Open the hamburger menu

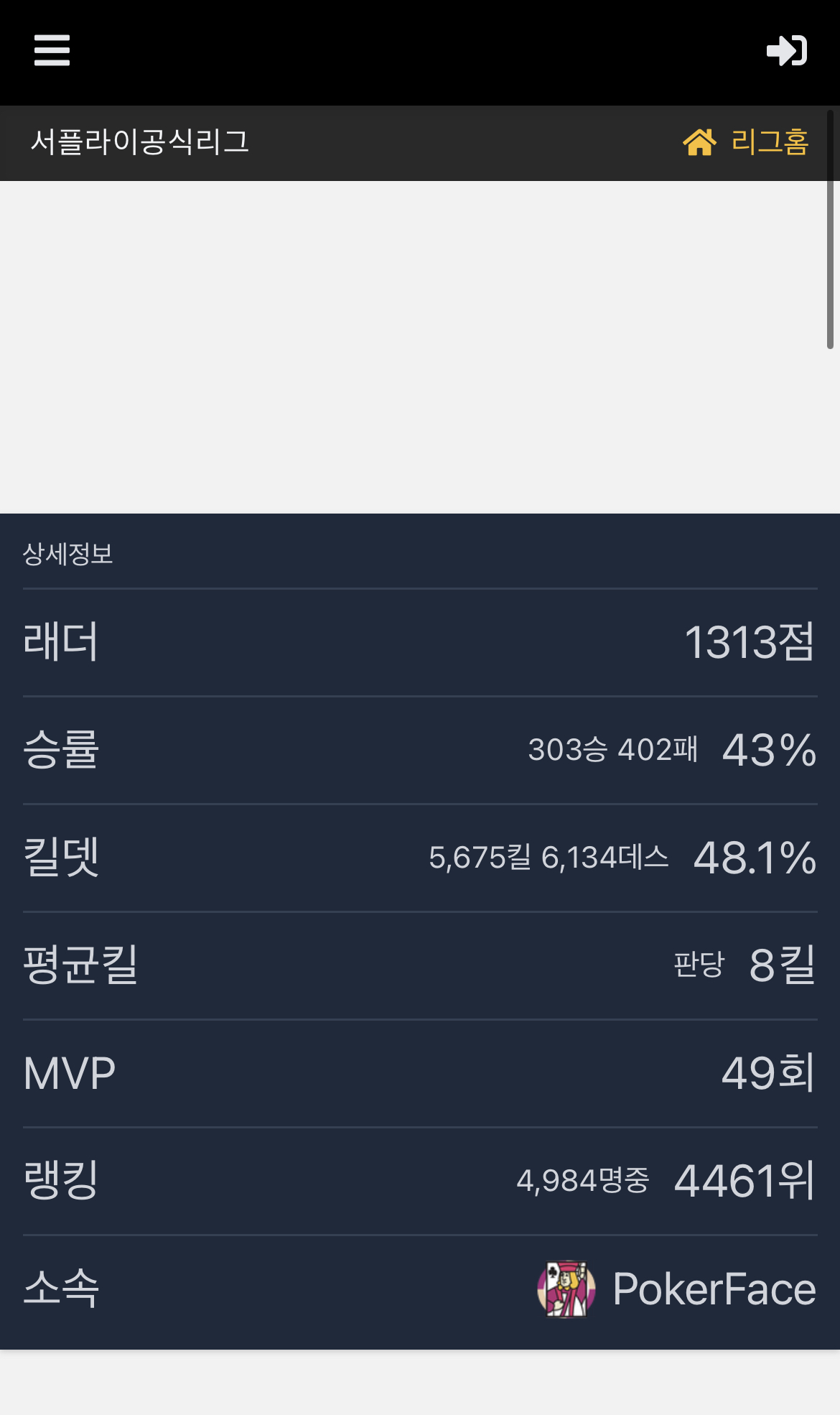[52, 50]
